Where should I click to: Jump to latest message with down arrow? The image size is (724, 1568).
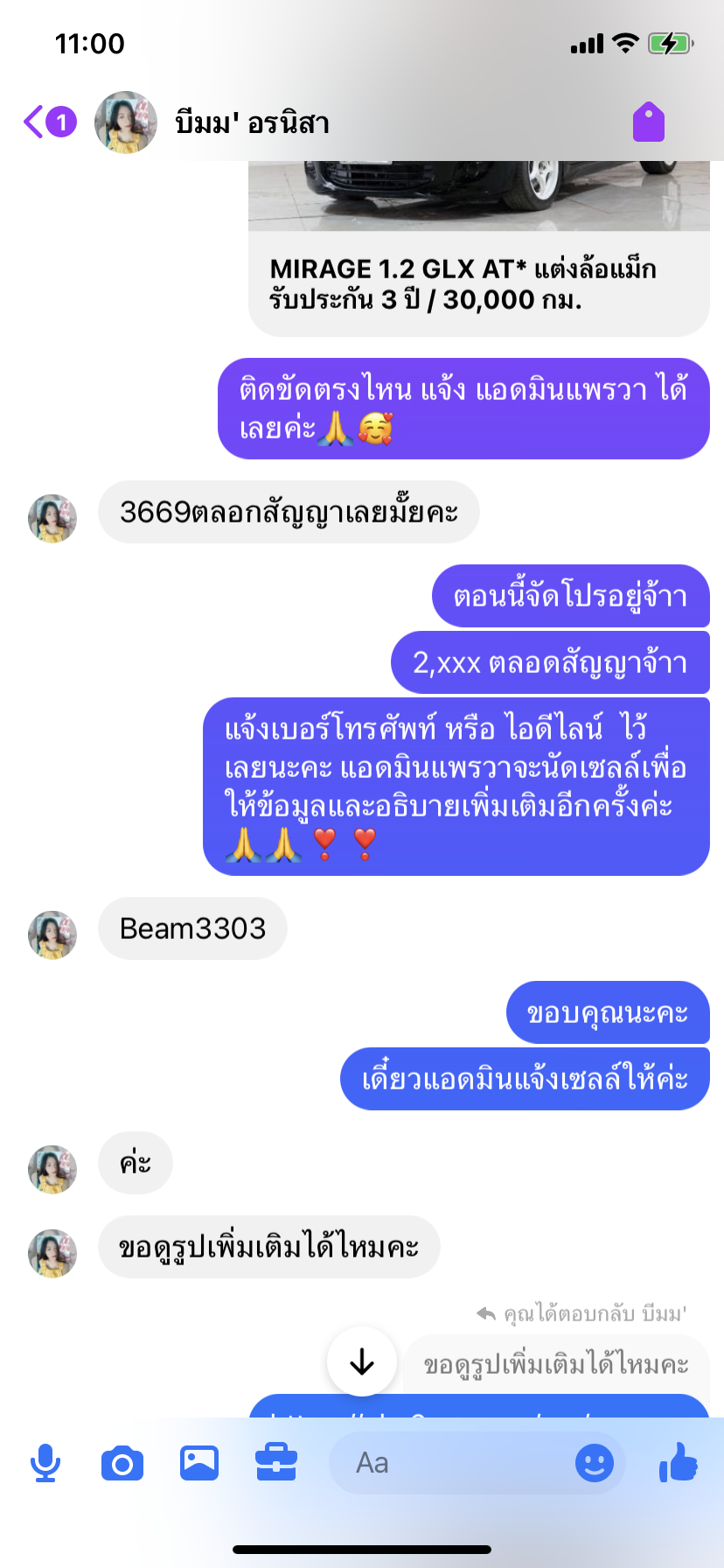361,1361
